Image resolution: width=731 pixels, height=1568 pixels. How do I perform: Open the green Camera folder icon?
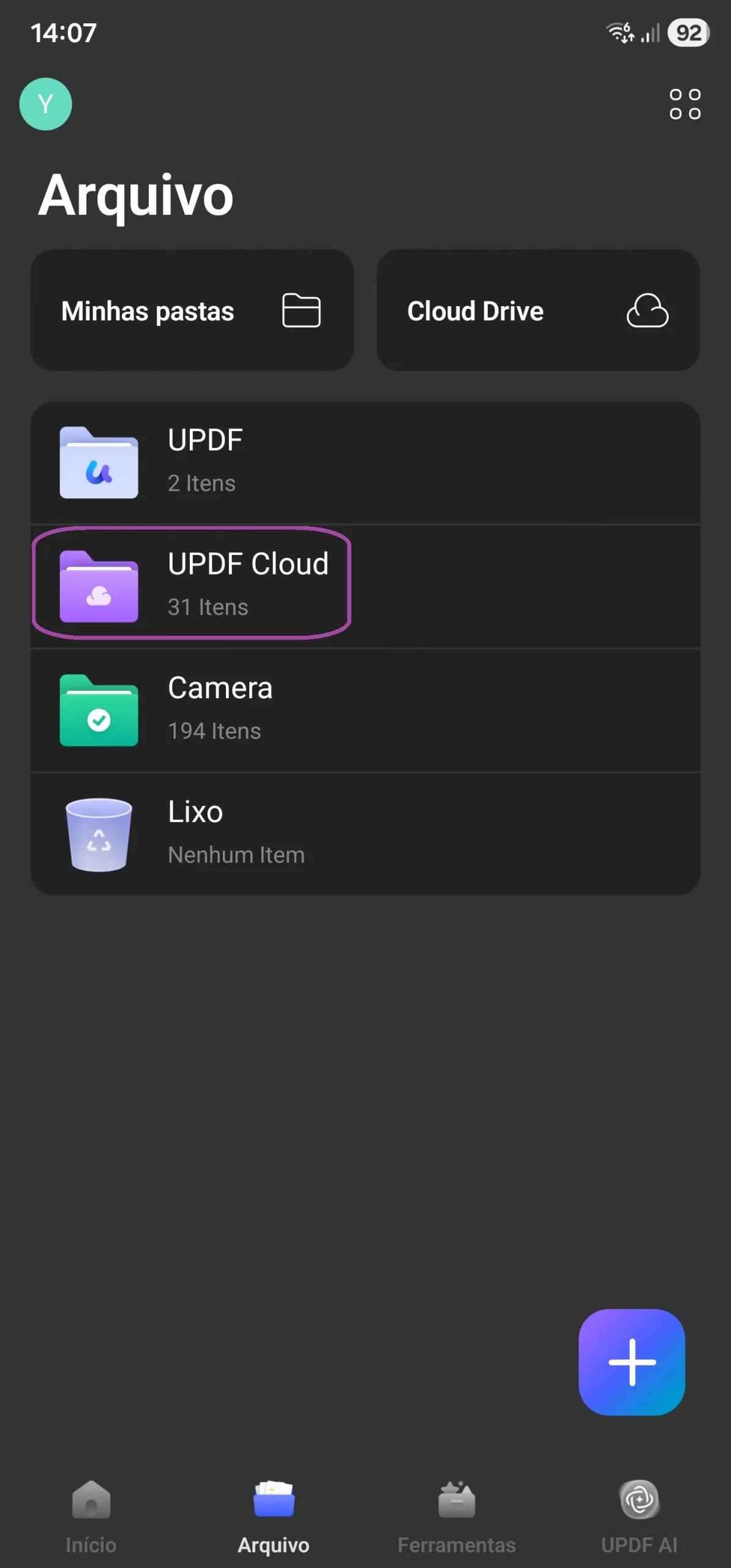coord(99,710)
